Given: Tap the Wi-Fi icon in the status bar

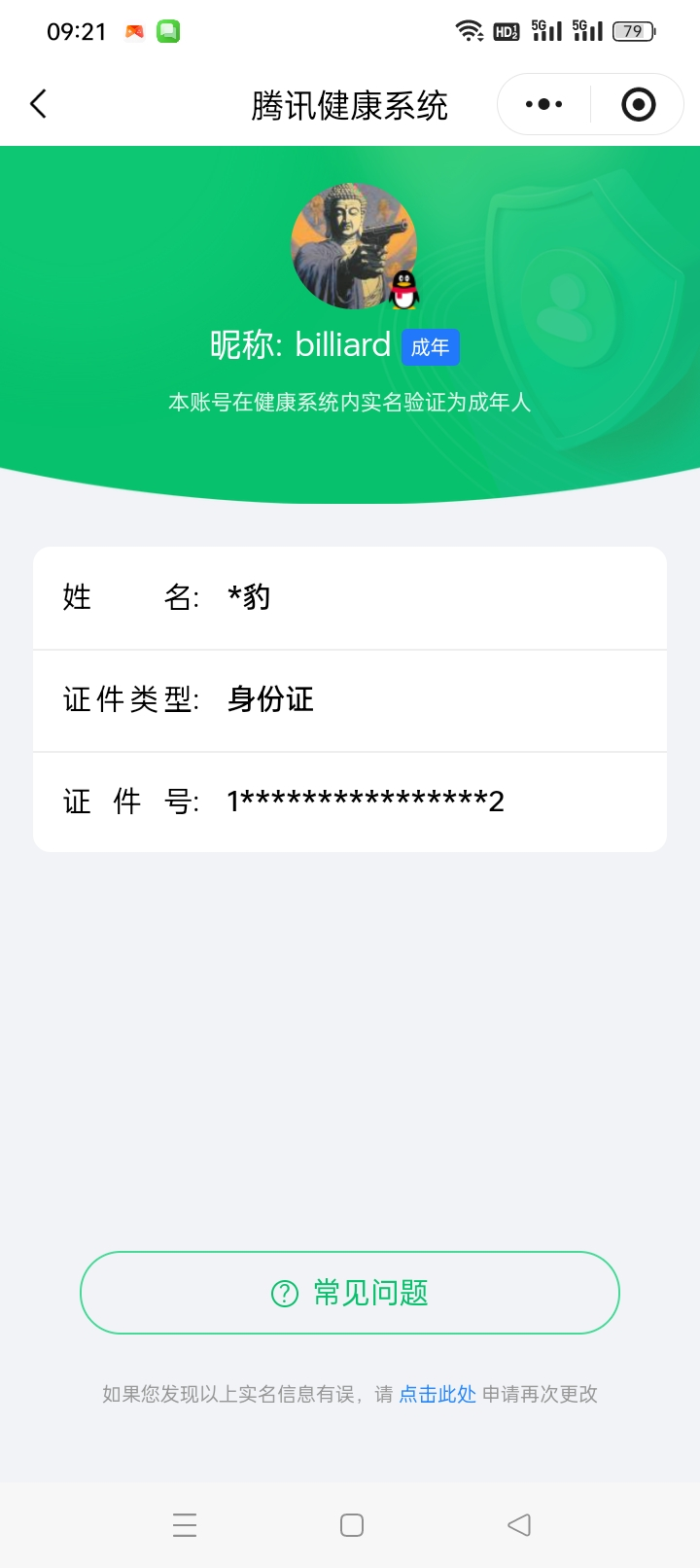Looking at the screenshot, I should 470,29.
